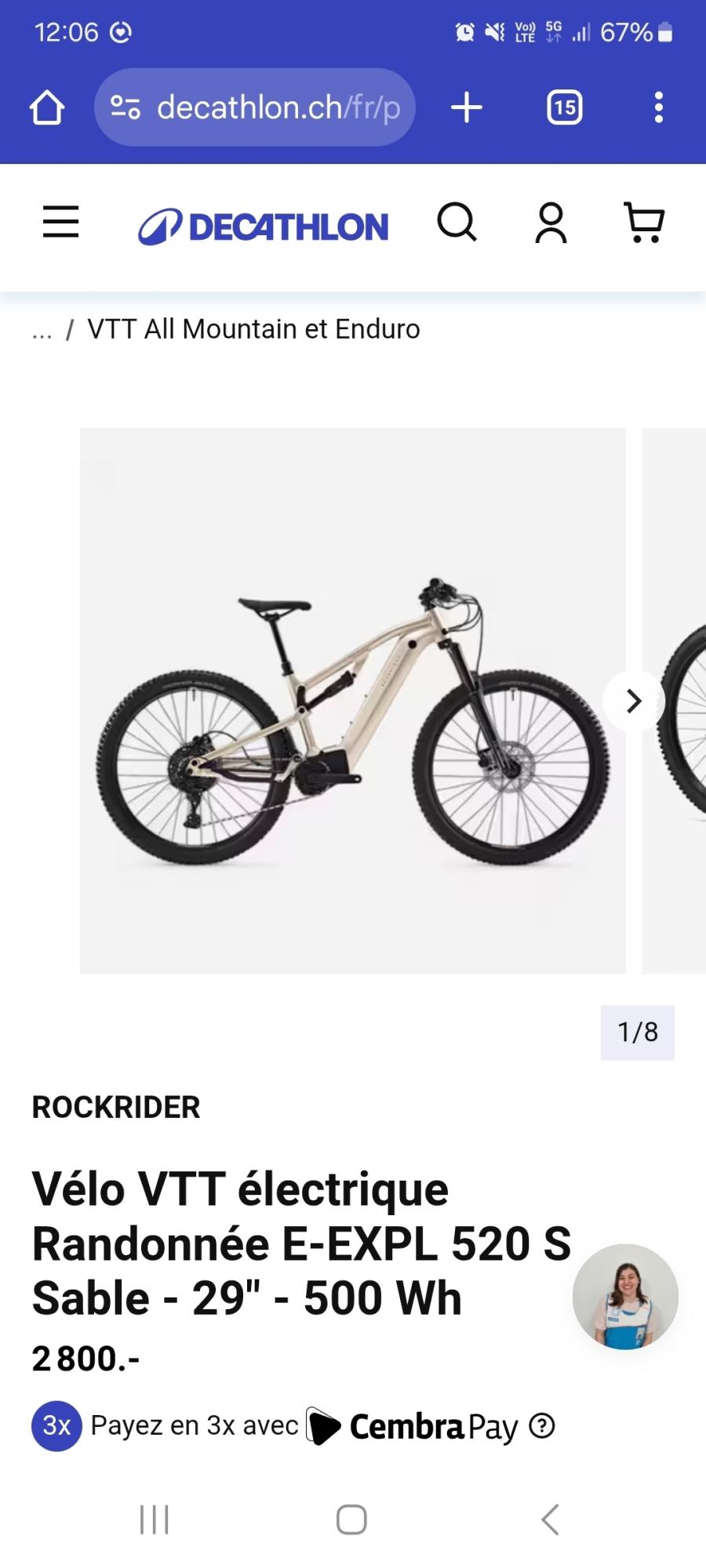This screenshot has width=706, height=1568.
Task: Switch to the tab overview showing 15 tabs
Action: coord(564,107)
